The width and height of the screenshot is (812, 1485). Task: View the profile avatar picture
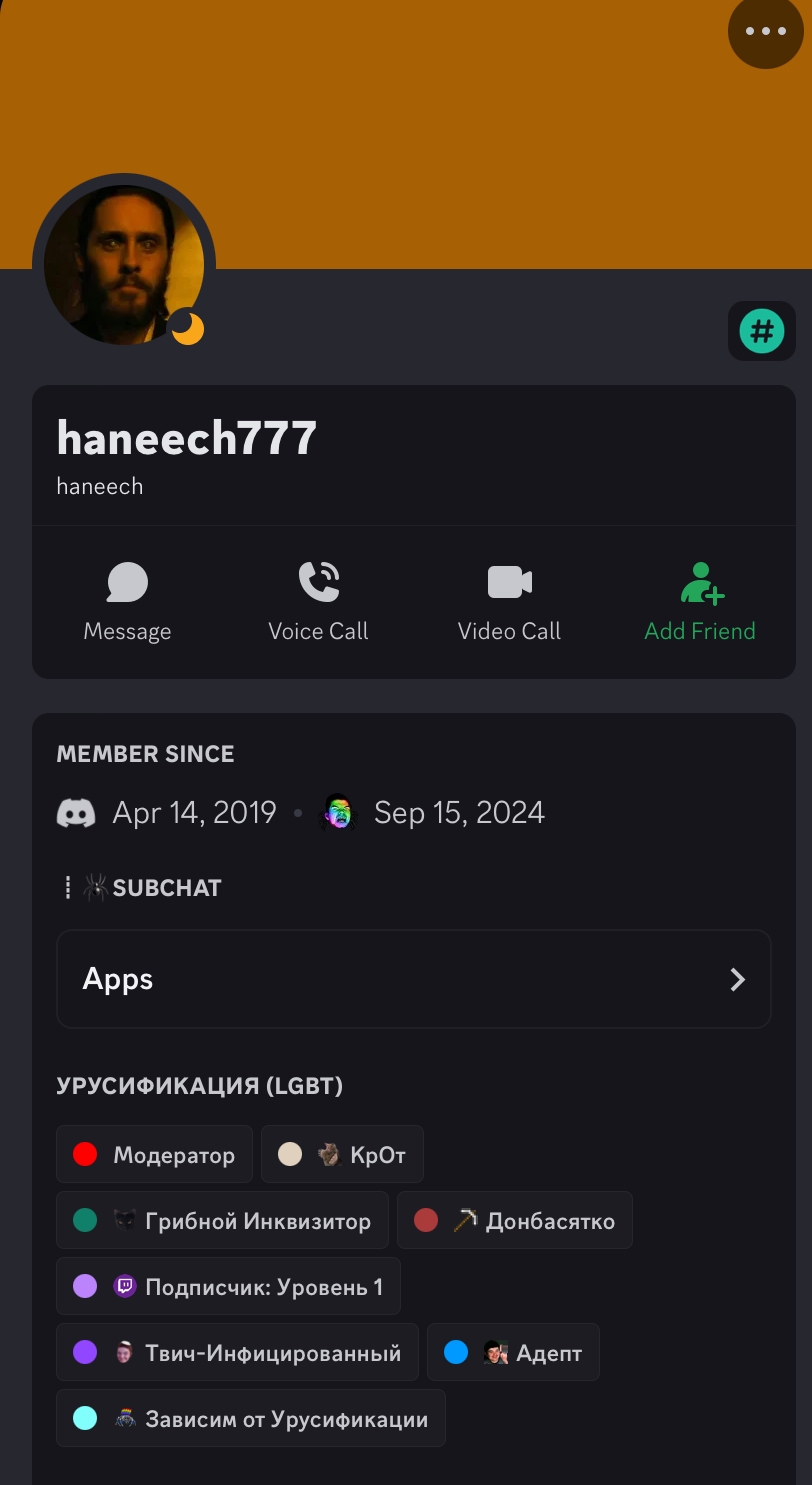124,264
